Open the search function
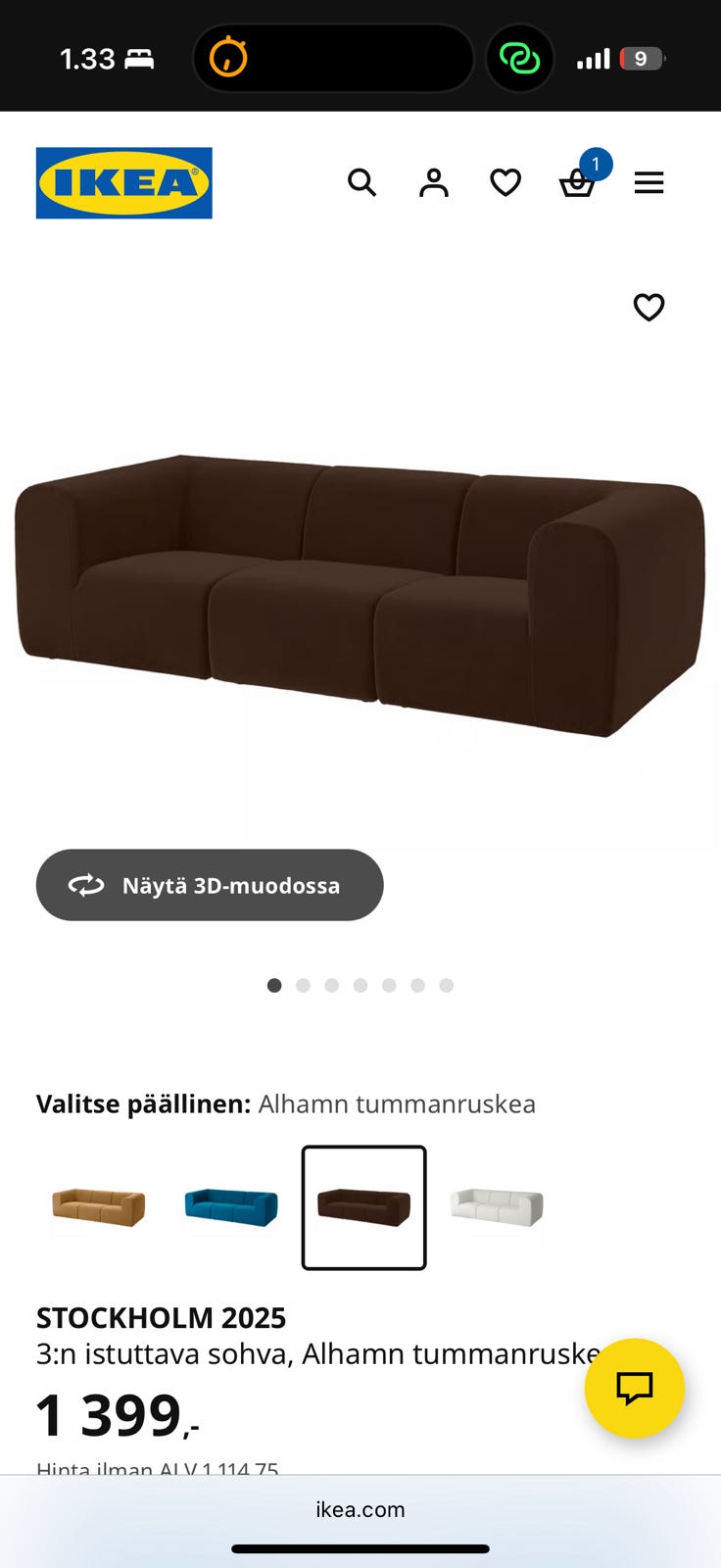Image resolution: width=721 pixels, height=1568 pixels. (x=362, y=182)
